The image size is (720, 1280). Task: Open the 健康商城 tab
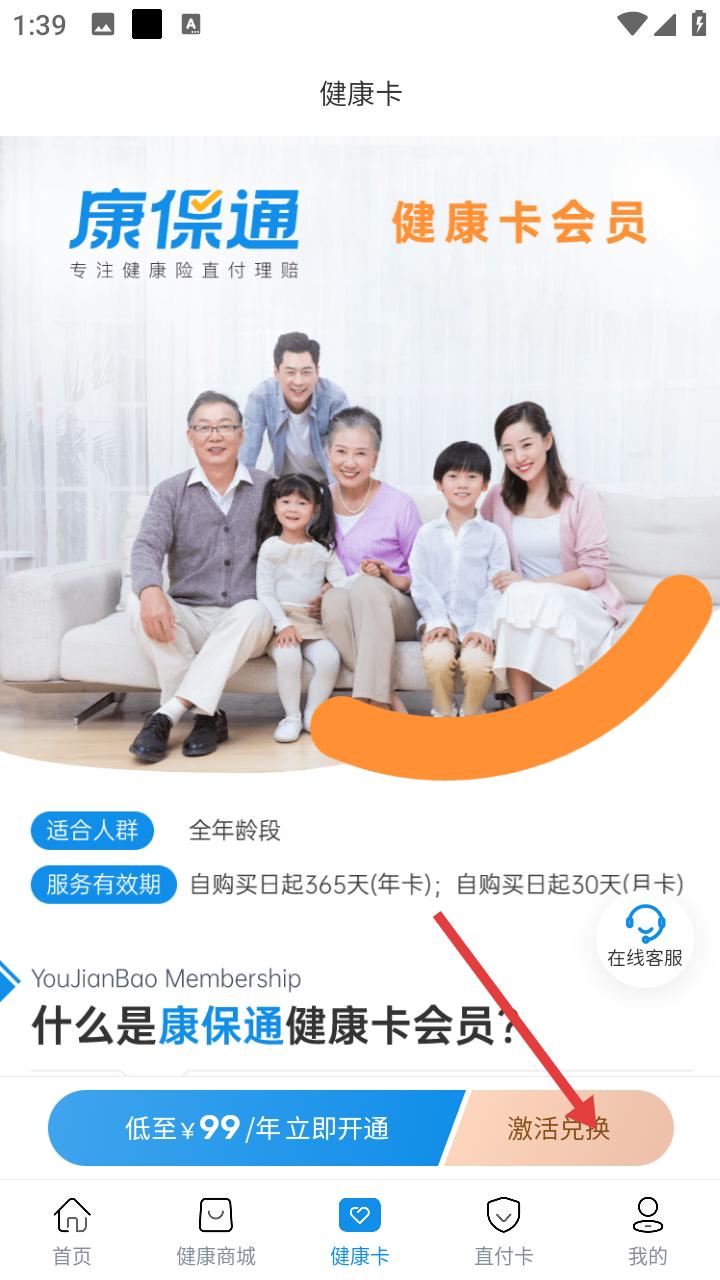216,1232
